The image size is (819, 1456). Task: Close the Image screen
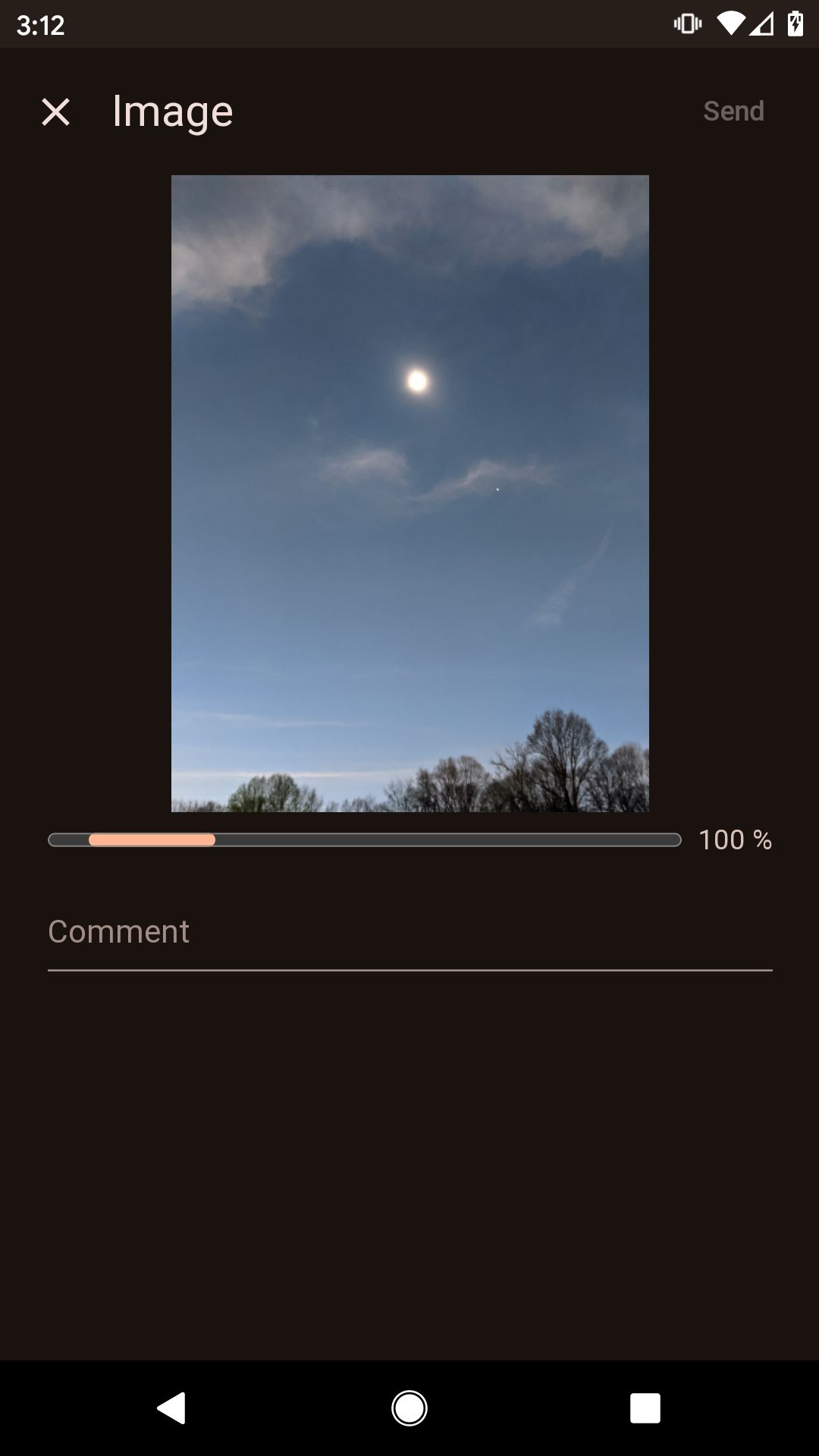pyautogui.click(x=55, y=111)
